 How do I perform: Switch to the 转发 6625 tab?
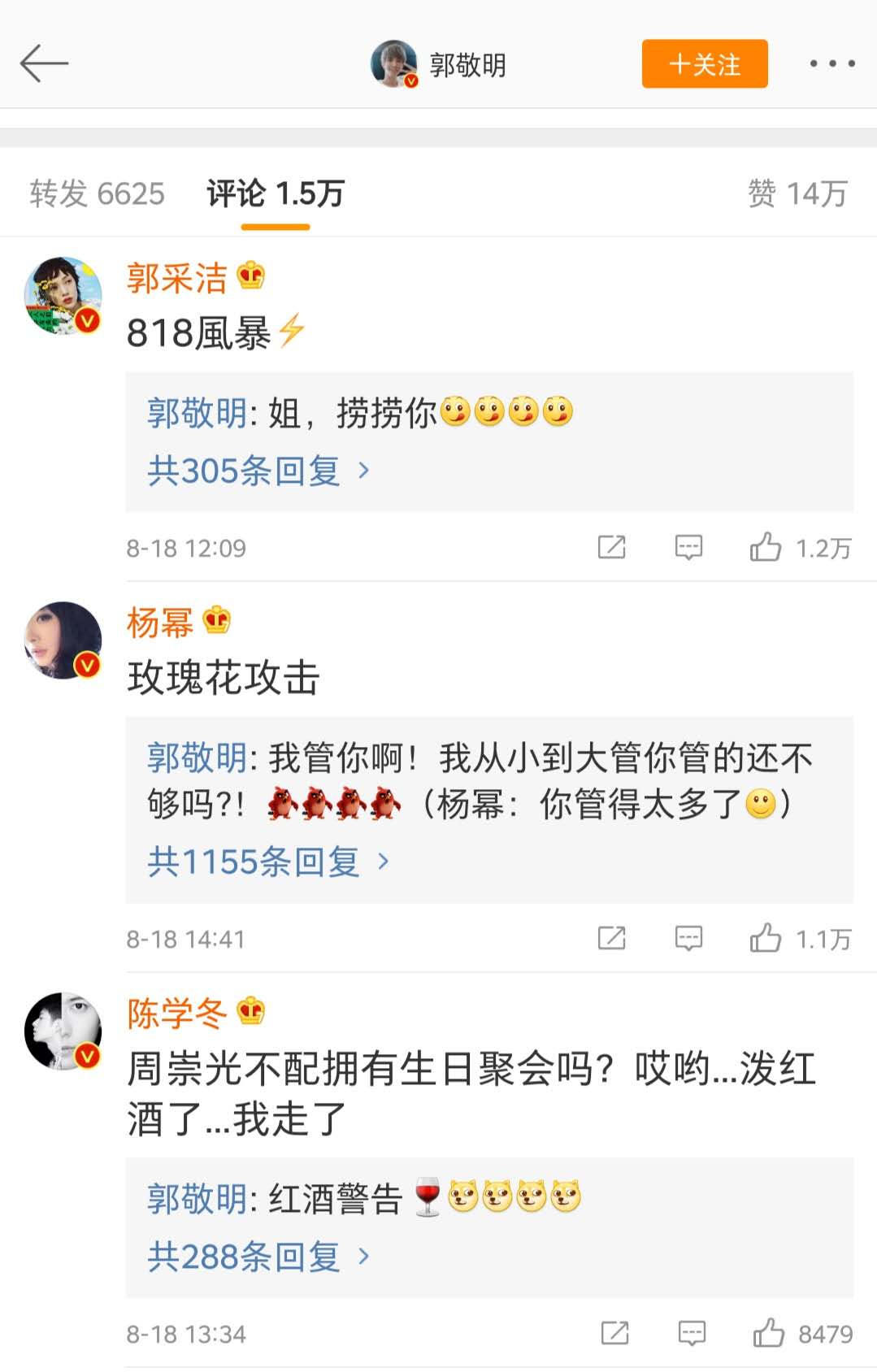(98, 192)
